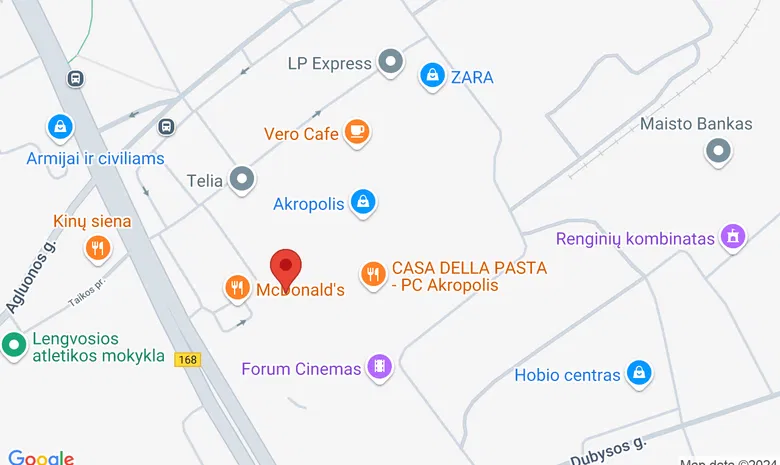Open the Hobio centras marker

pos(638,374)
